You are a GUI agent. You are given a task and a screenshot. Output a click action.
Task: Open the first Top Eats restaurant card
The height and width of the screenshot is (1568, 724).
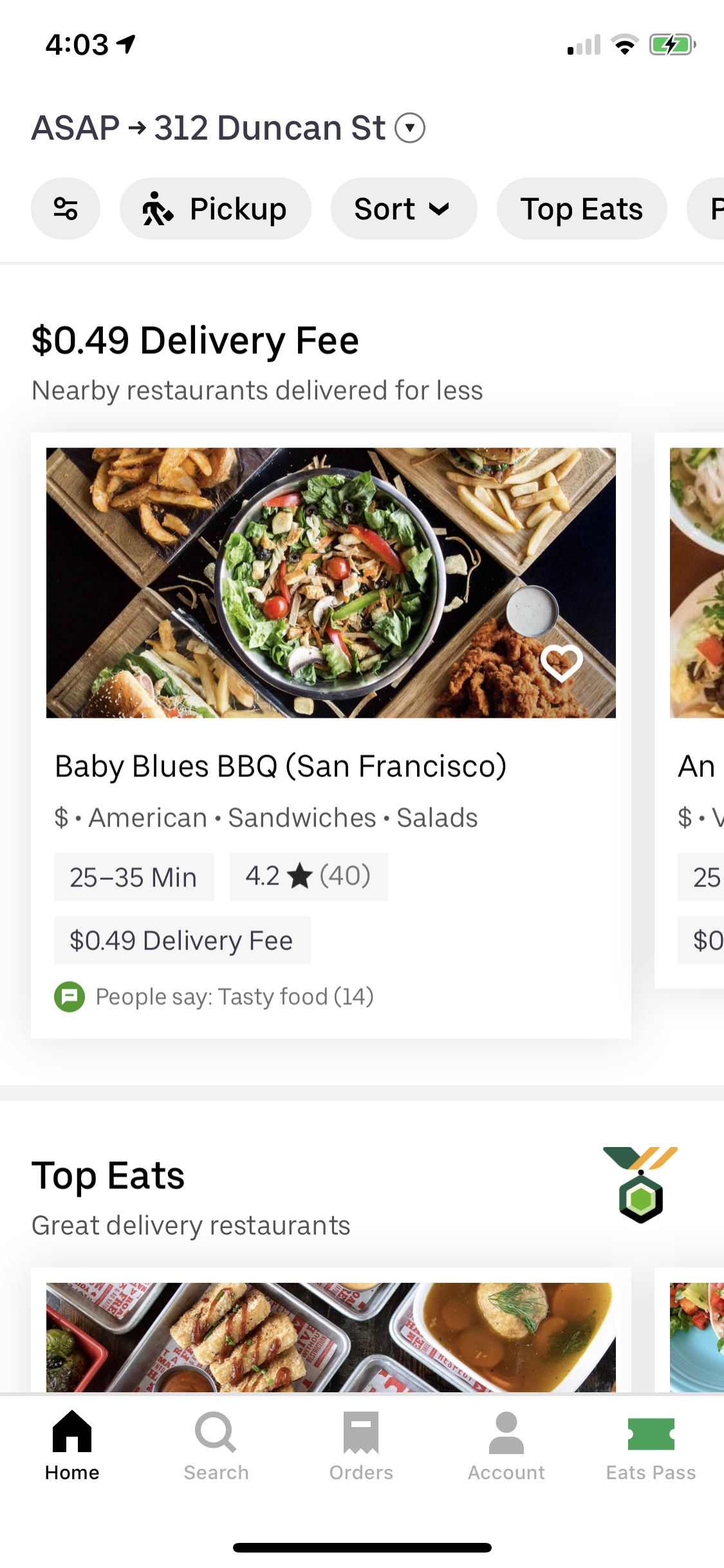tap(331, 1331)
